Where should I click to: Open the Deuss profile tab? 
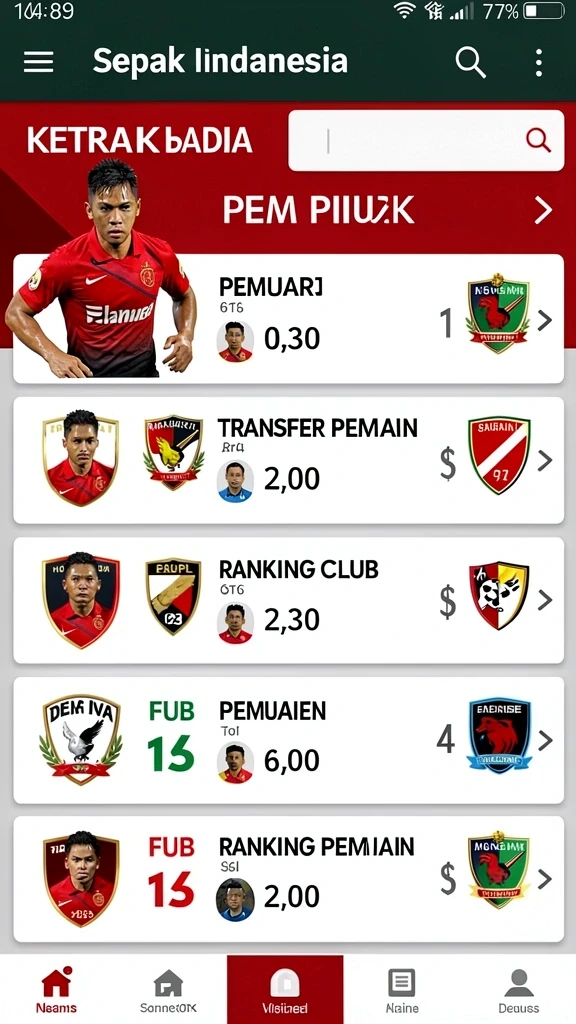[519, 989]
